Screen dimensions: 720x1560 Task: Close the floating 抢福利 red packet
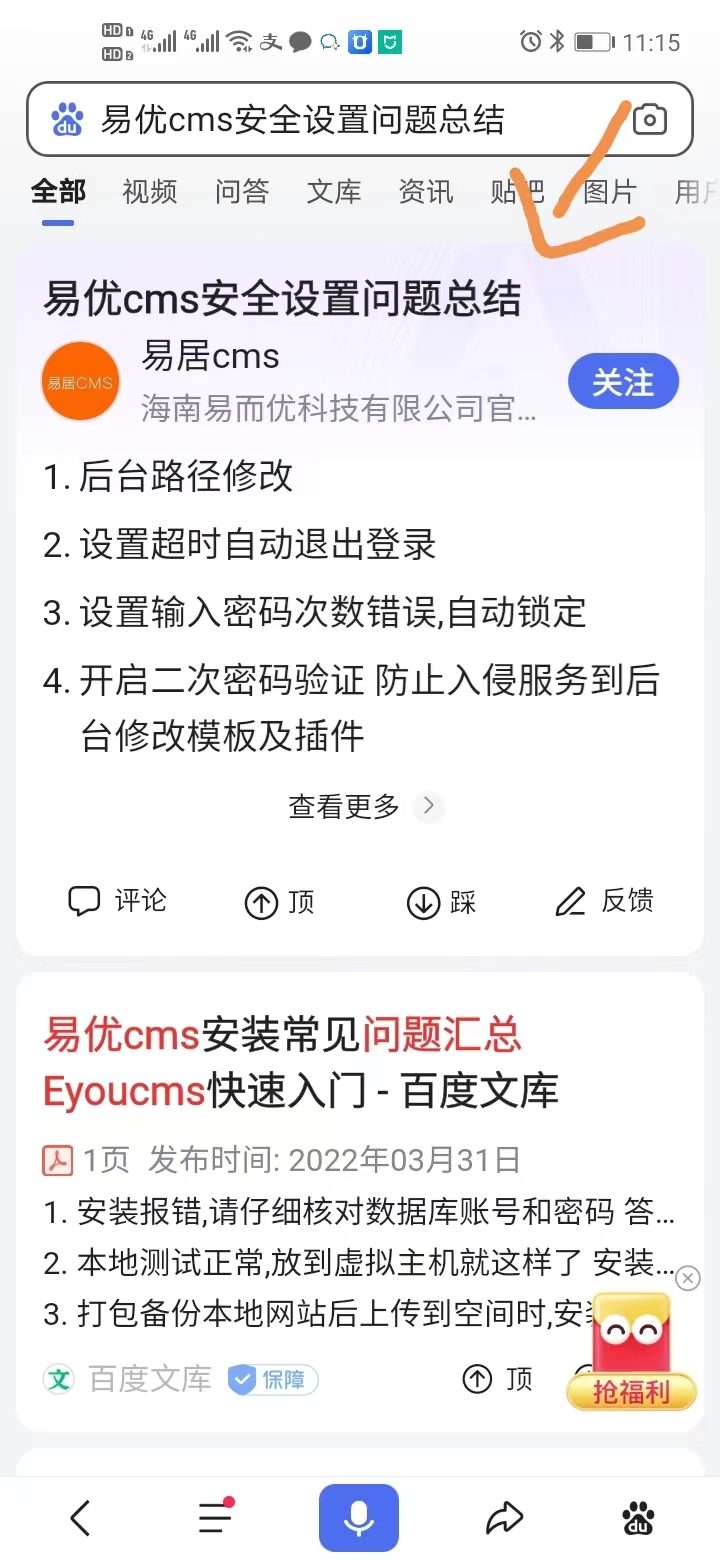688,1278
